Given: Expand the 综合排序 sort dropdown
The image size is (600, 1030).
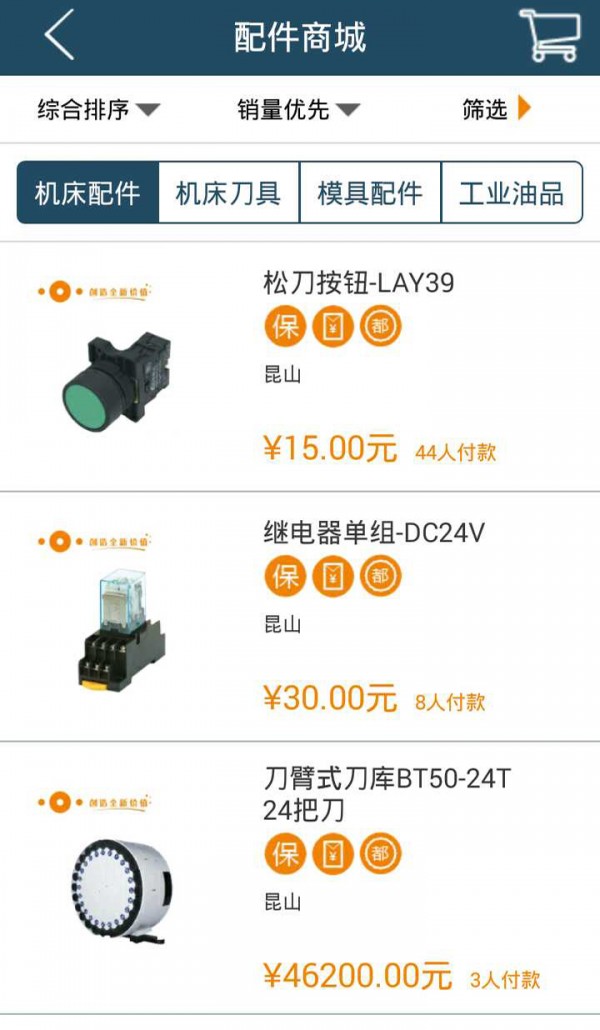Looking at the screenshot, I should click(98, 109).
